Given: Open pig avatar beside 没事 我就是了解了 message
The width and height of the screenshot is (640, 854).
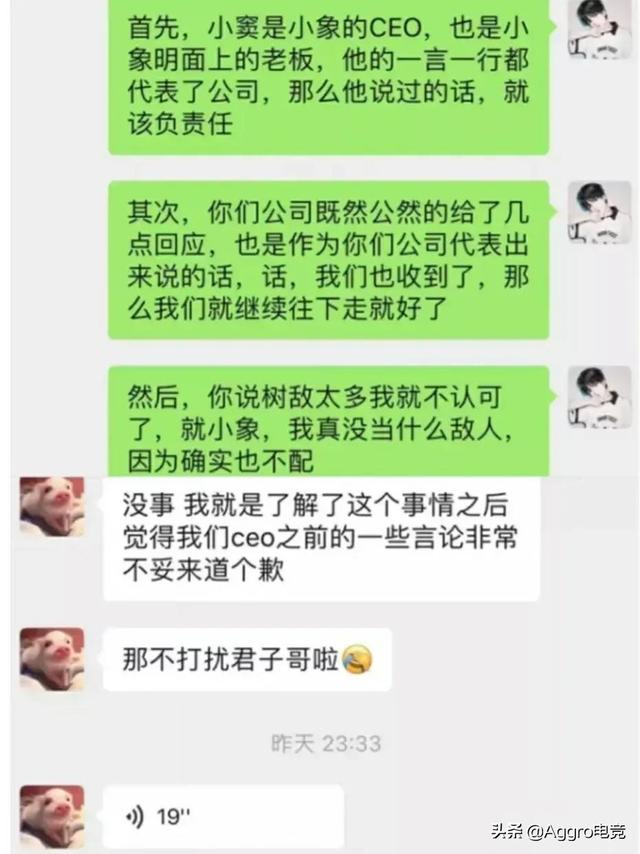Looking at the screenshot, I should pyautogui.click(x=52, y=507).
